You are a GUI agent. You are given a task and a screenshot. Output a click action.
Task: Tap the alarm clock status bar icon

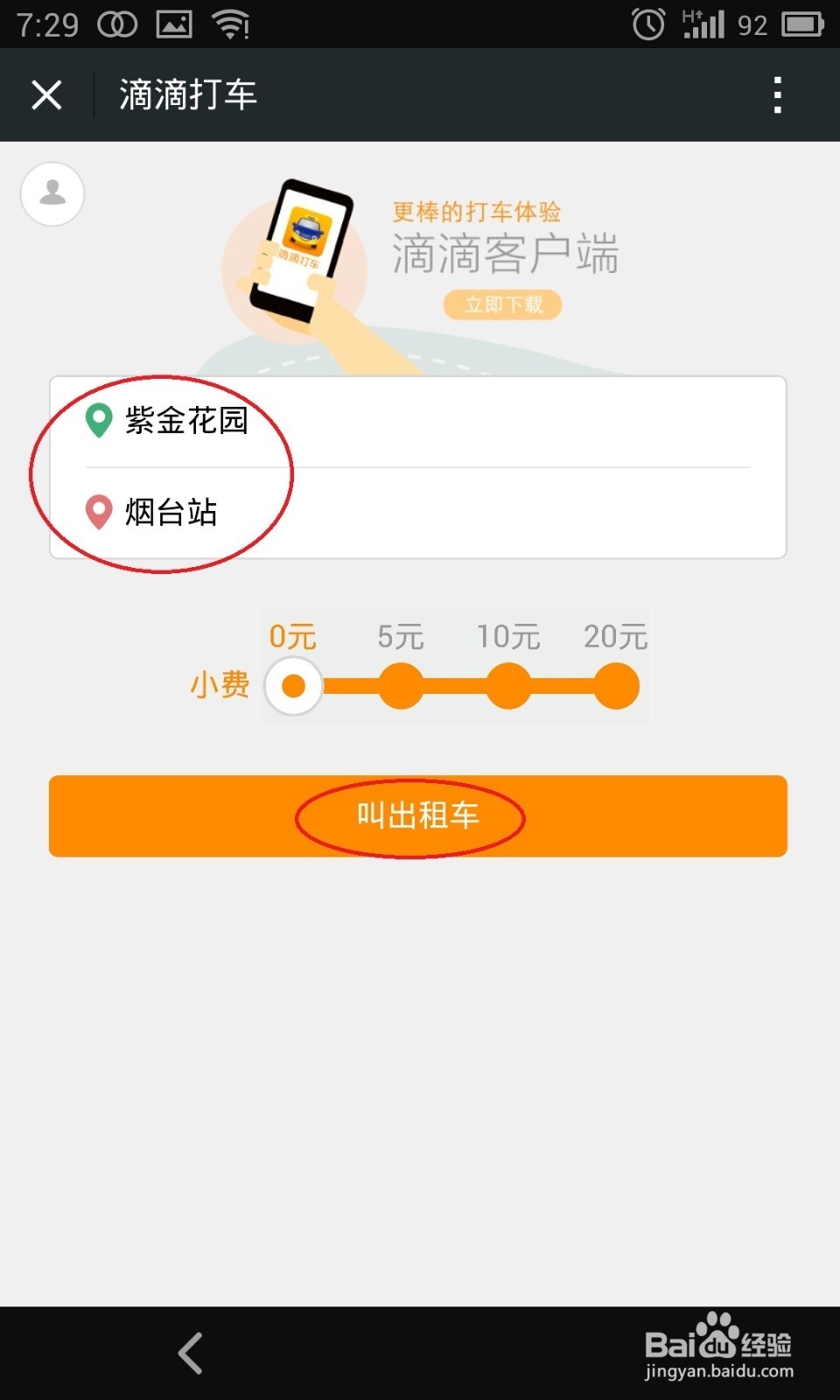coord(648,24)
